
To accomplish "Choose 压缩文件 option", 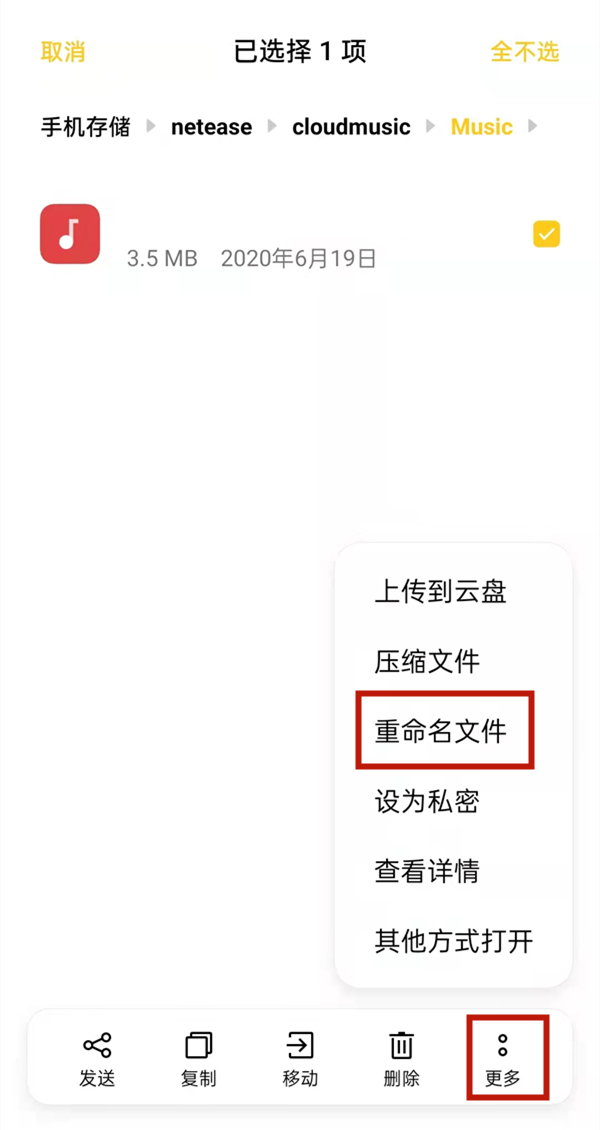I will click(x=427, y=662).
